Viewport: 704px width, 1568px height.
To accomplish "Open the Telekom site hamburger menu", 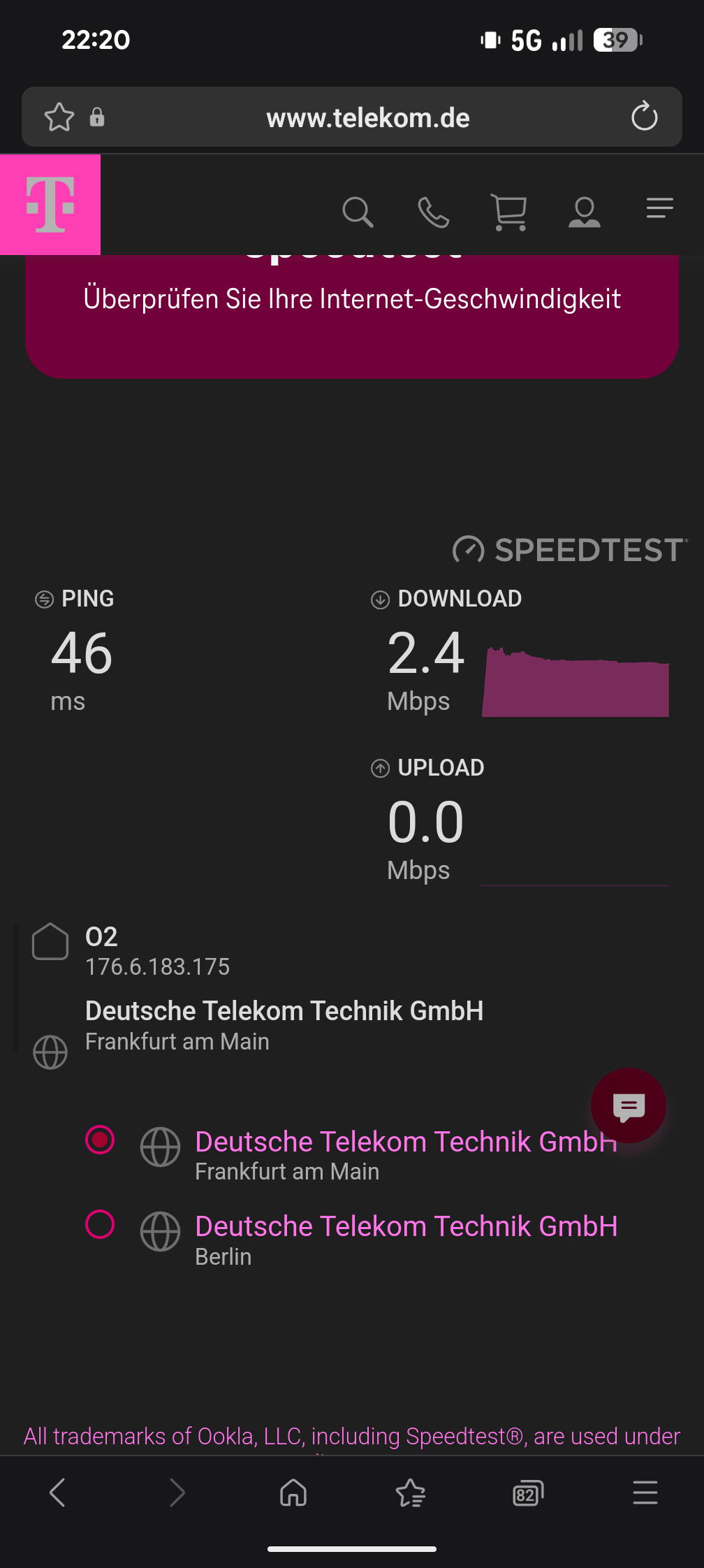I will point(659,208).
